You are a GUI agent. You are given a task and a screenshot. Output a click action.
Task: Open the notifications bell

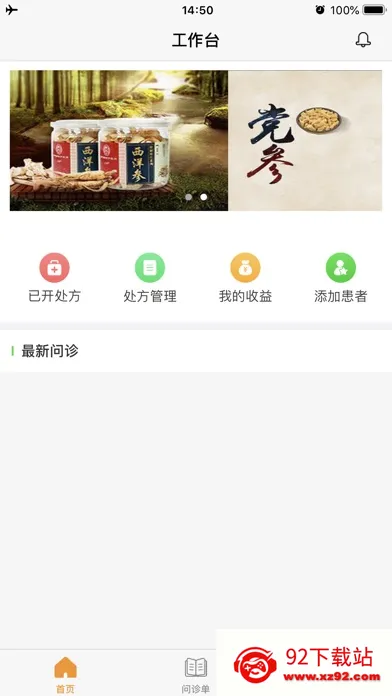click(363, 40)
